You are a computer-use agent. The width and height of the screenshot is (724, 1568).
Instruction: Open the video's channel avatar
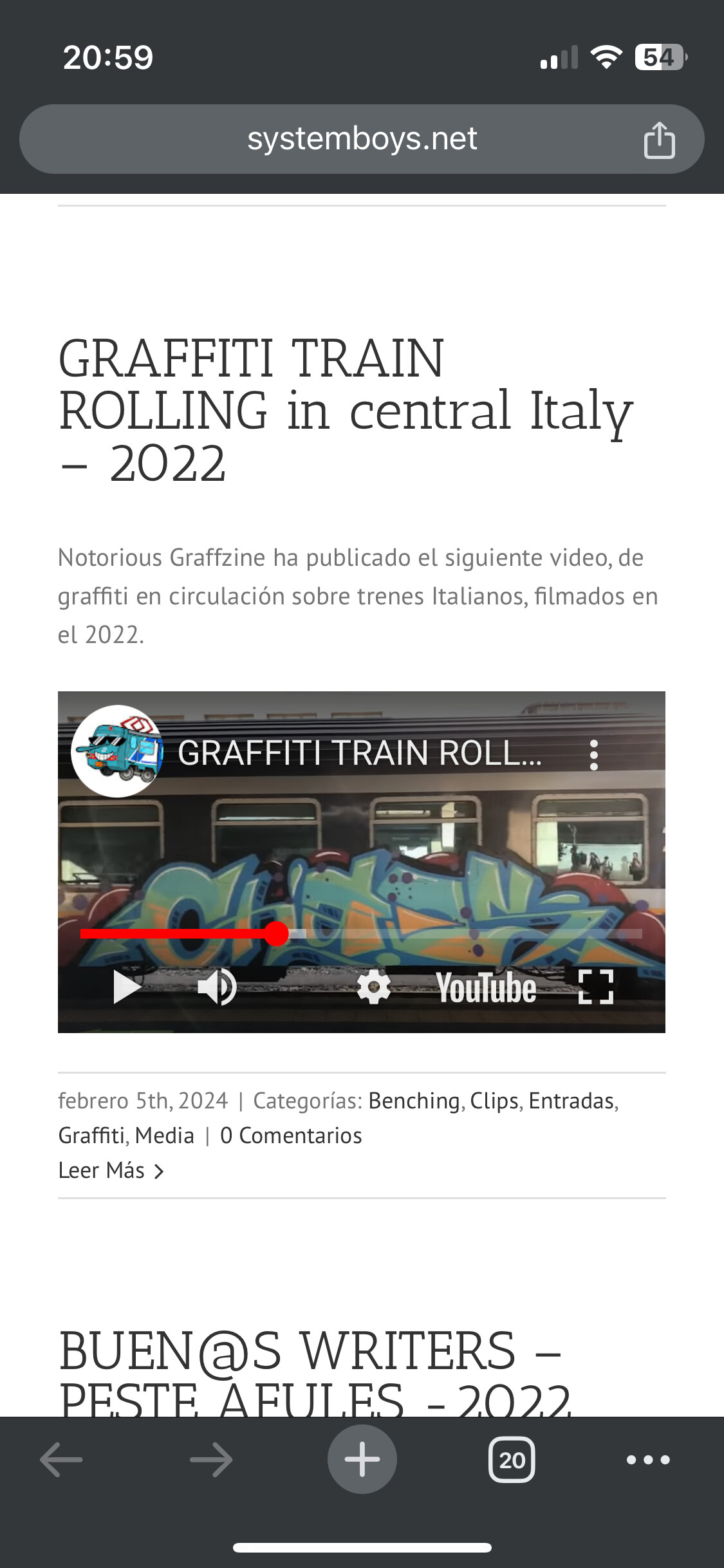point(116,751)
